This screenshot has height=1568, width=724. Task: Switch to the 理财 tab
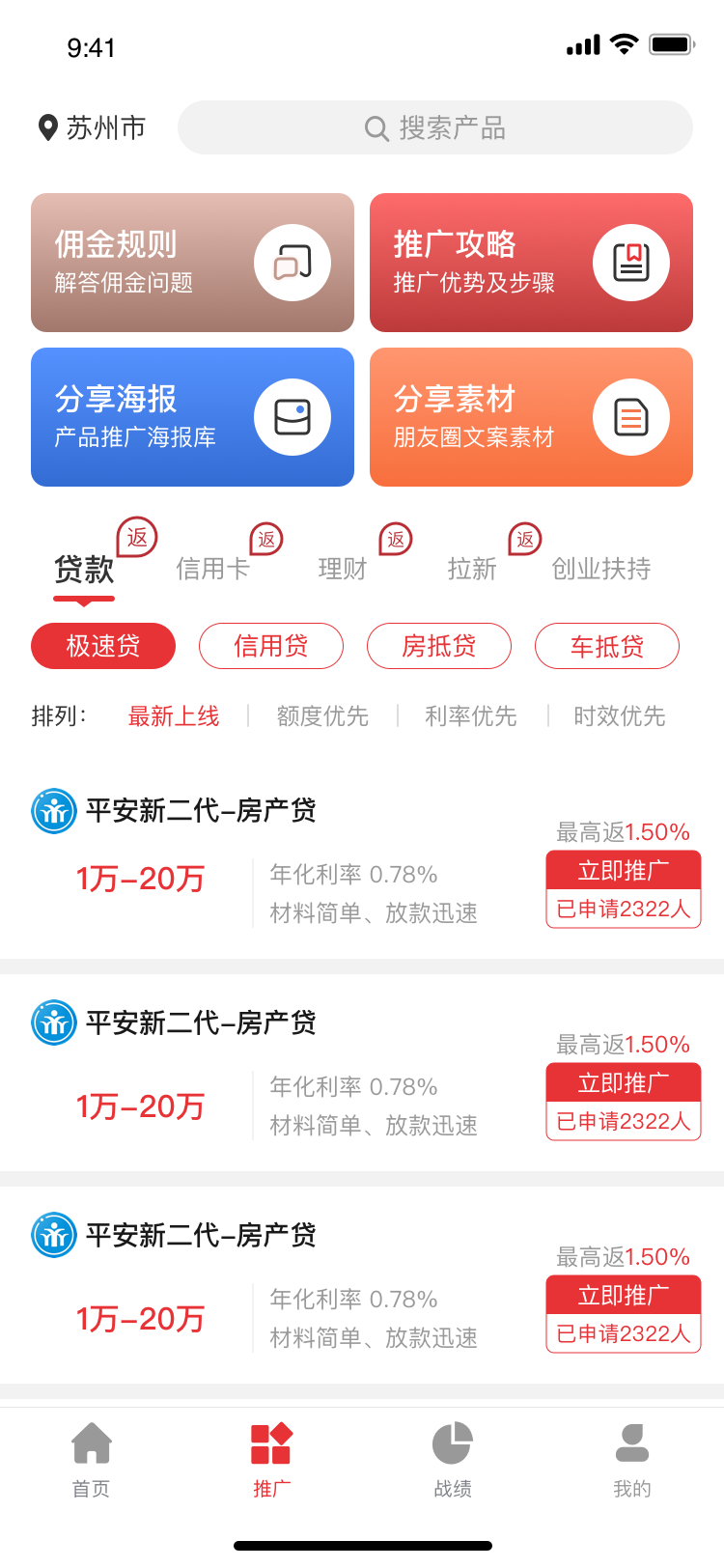click(x=343, y=569)
